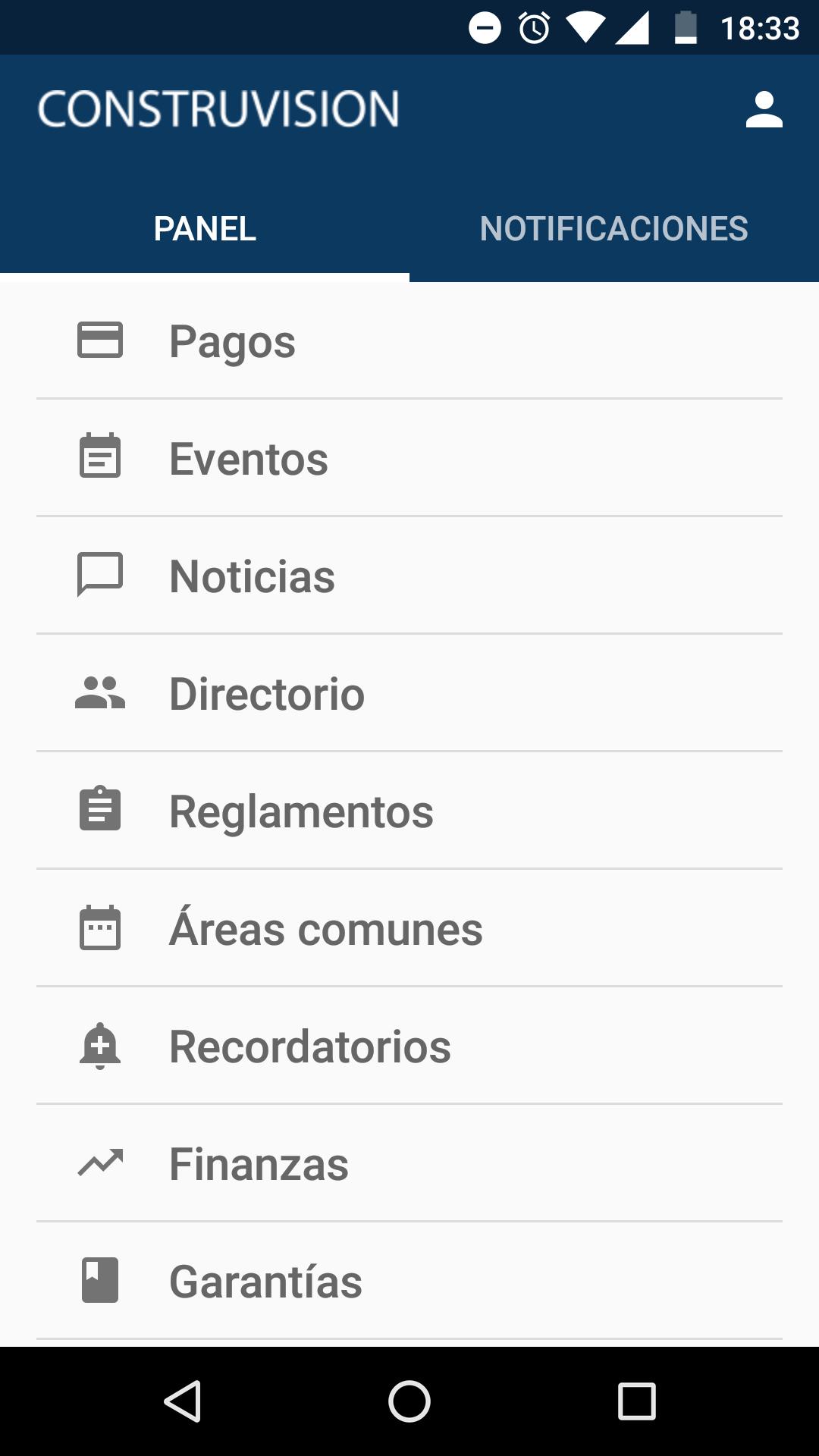Viewport: 819px width, 1456px height.
Task: Go to Eventos
Action: click(x=409, y=458)
